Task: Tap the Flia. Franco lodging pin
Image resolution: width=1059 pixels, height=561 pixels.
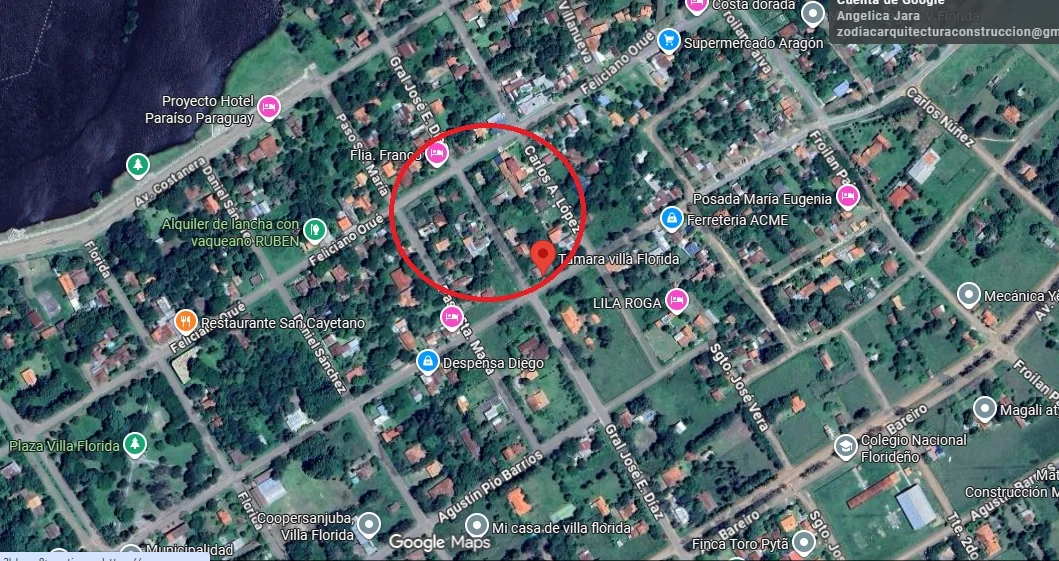Action: click(437, 154)
